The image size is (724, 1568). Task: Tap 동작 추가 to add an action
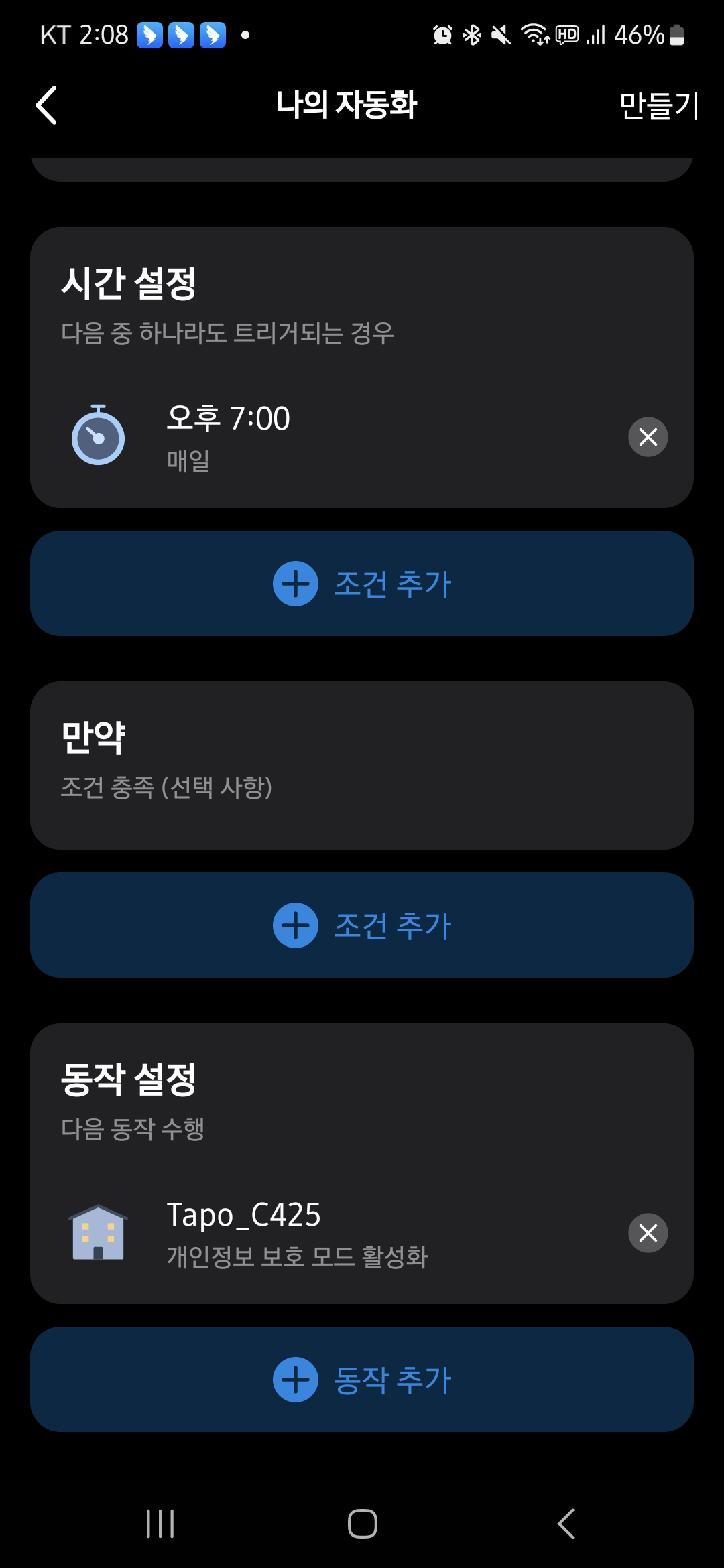(x=362, y=1380)
